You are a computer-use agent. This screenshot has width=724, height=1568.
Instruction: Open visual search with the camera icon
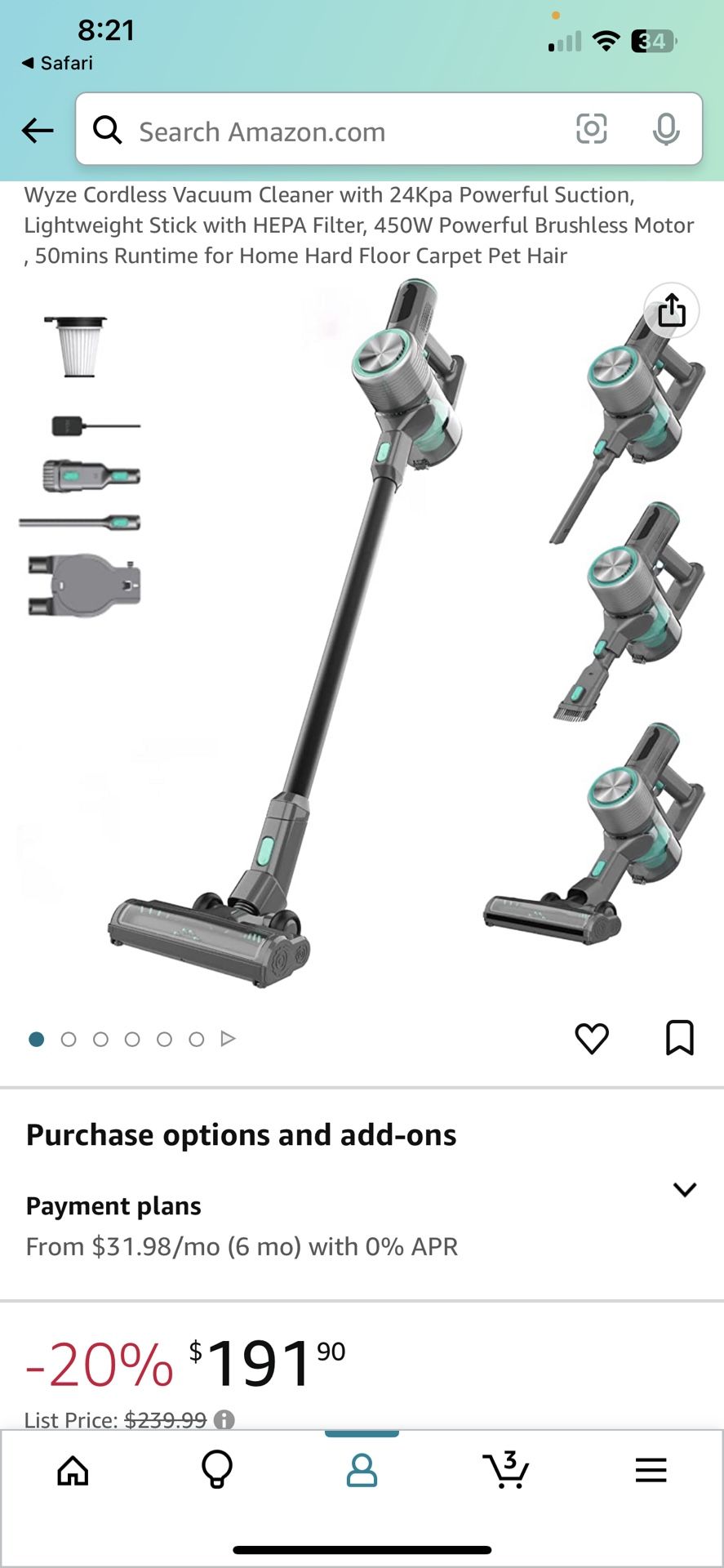(592, 131)
